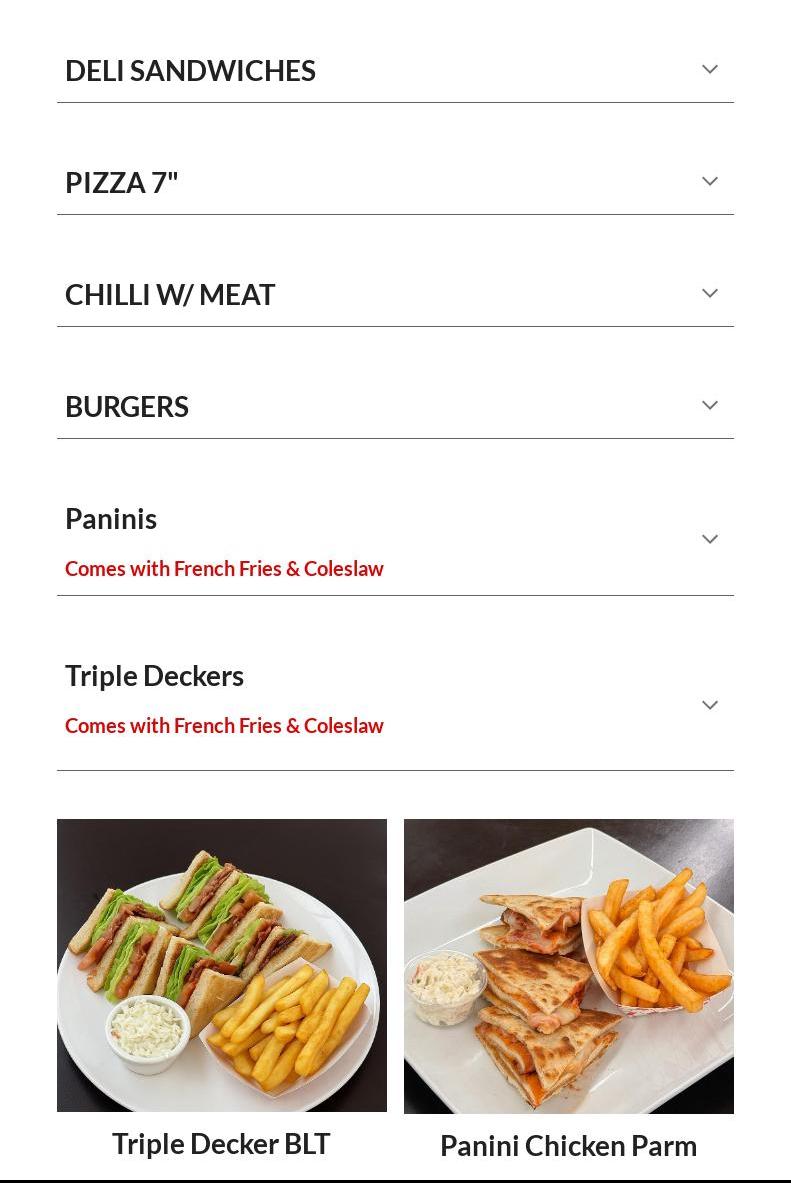791x1183 pixels.
Task: Expand the Deli Sandwiches section
Action: pyautogui.click(x=709, y=70)
